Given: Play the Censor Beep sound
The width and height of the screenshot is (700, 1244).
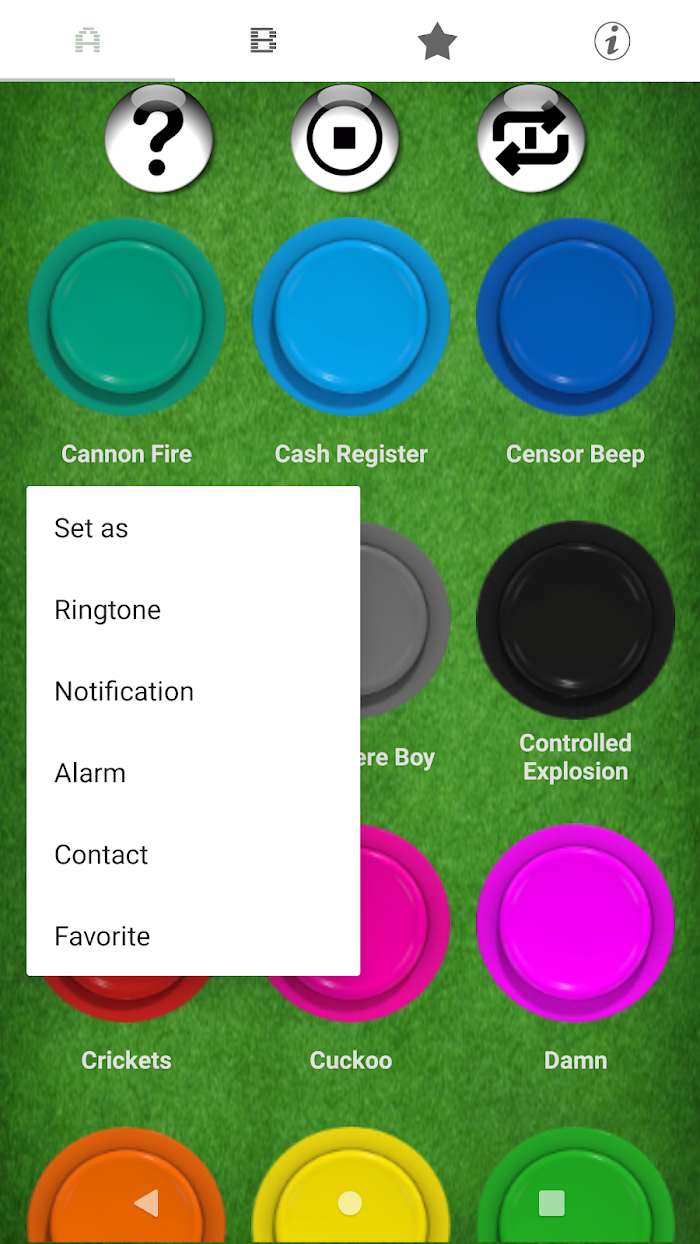Looking at the screenshot, I should click(x=575, y=317).
